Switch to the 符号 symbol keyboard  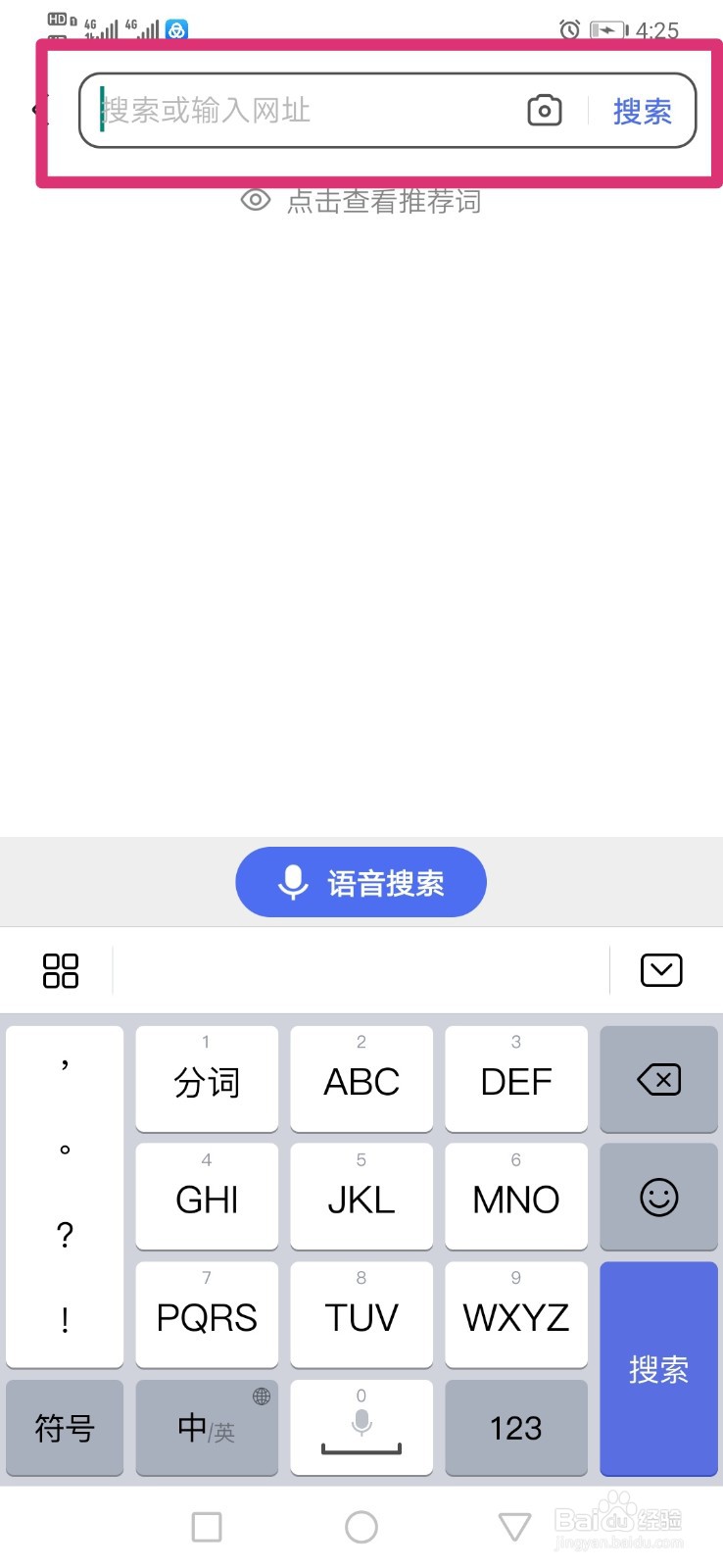click(x=64, y=1429)
